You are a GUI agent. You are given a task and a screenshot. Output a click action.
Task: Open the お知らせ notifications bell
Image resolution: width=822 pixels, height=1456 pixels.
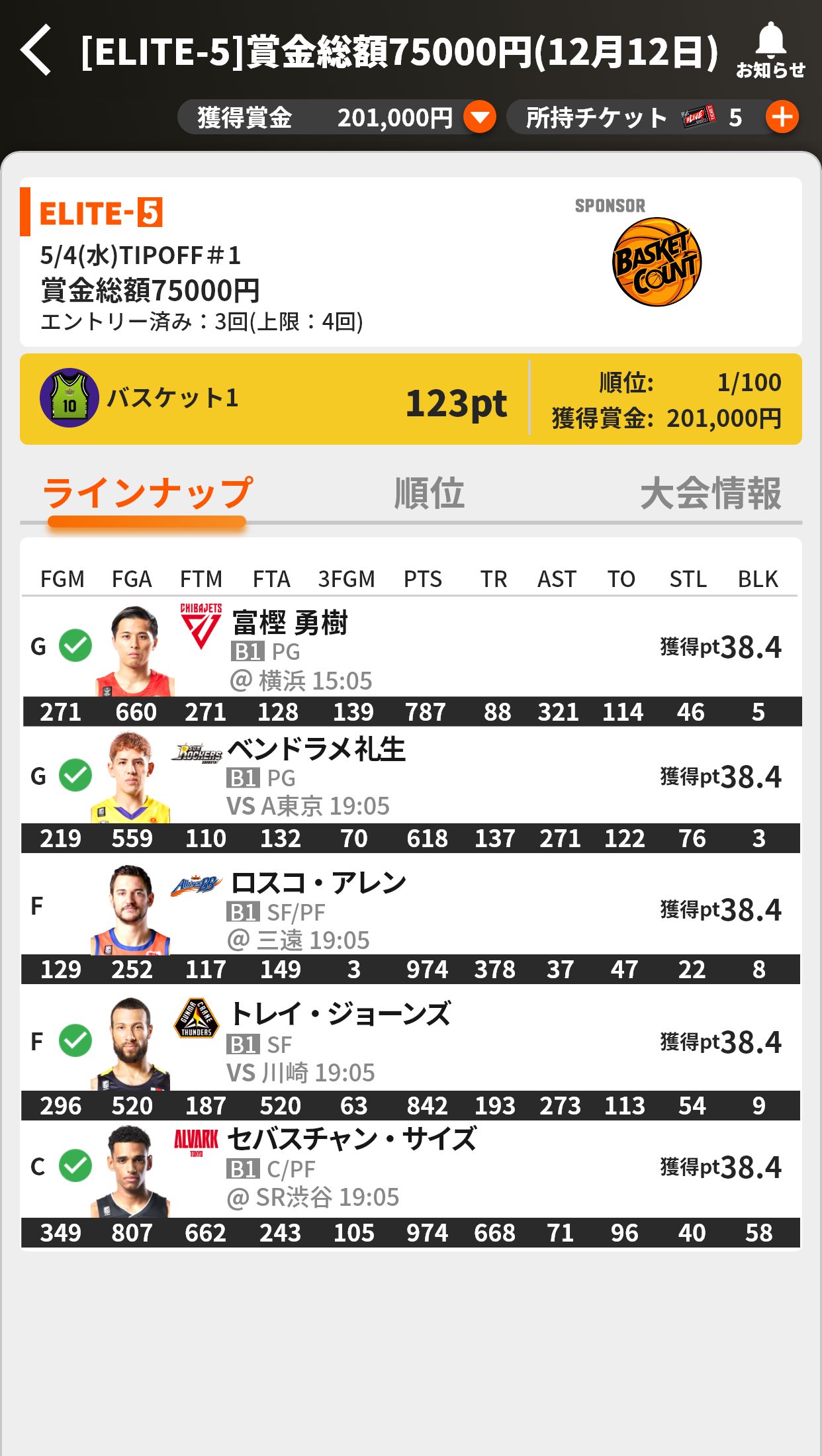click(770, 50)
